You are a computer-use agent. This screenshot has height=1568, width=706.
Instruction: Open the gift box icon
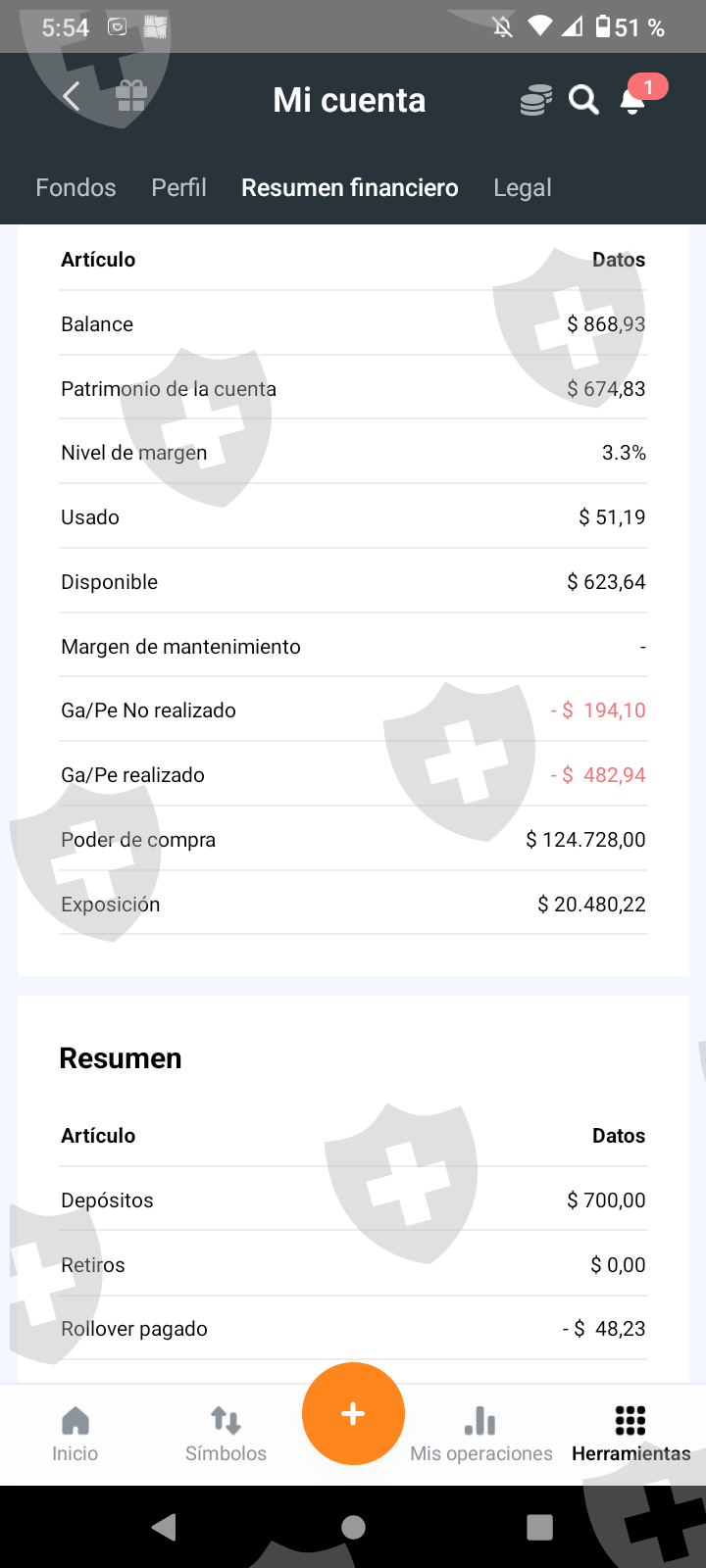[130, 97]
